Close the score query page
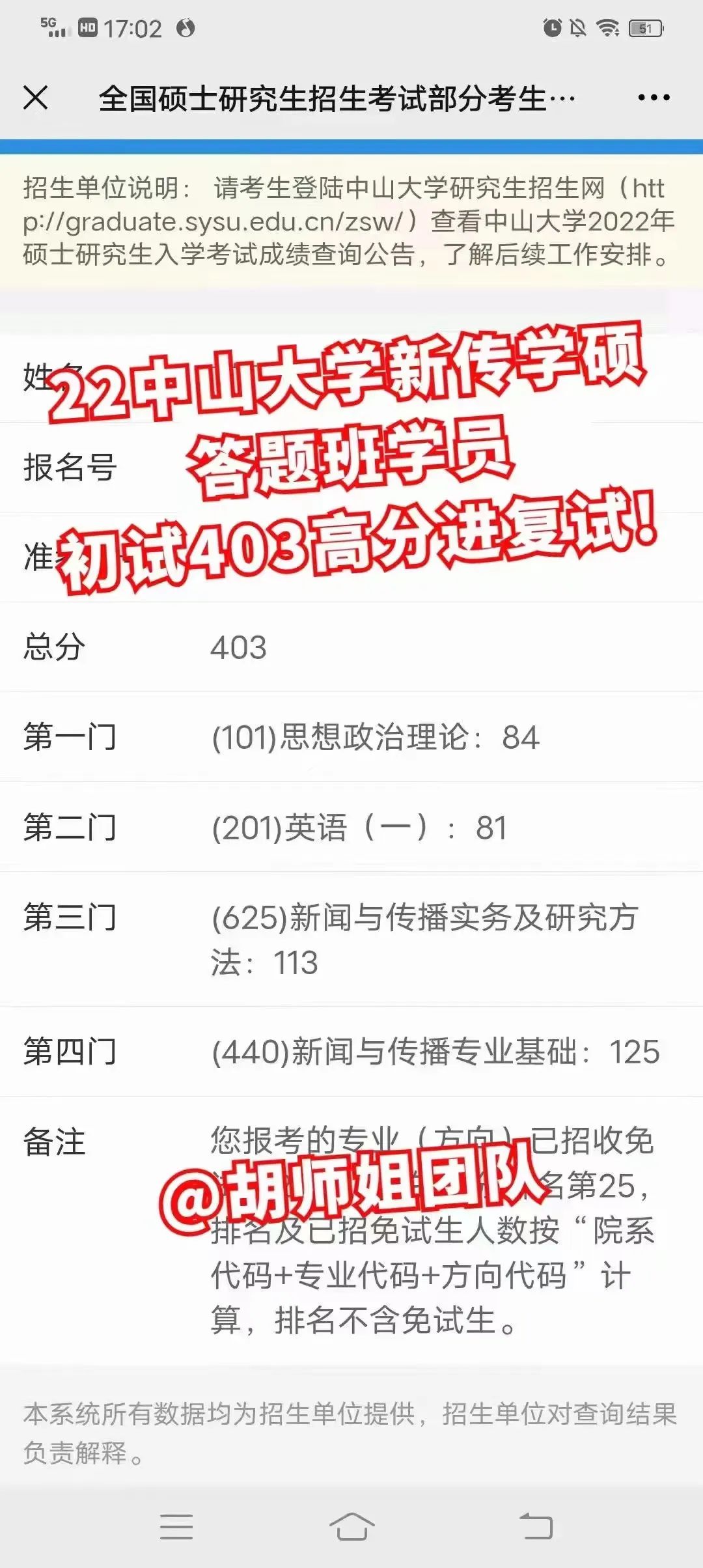 click(36, 98)
